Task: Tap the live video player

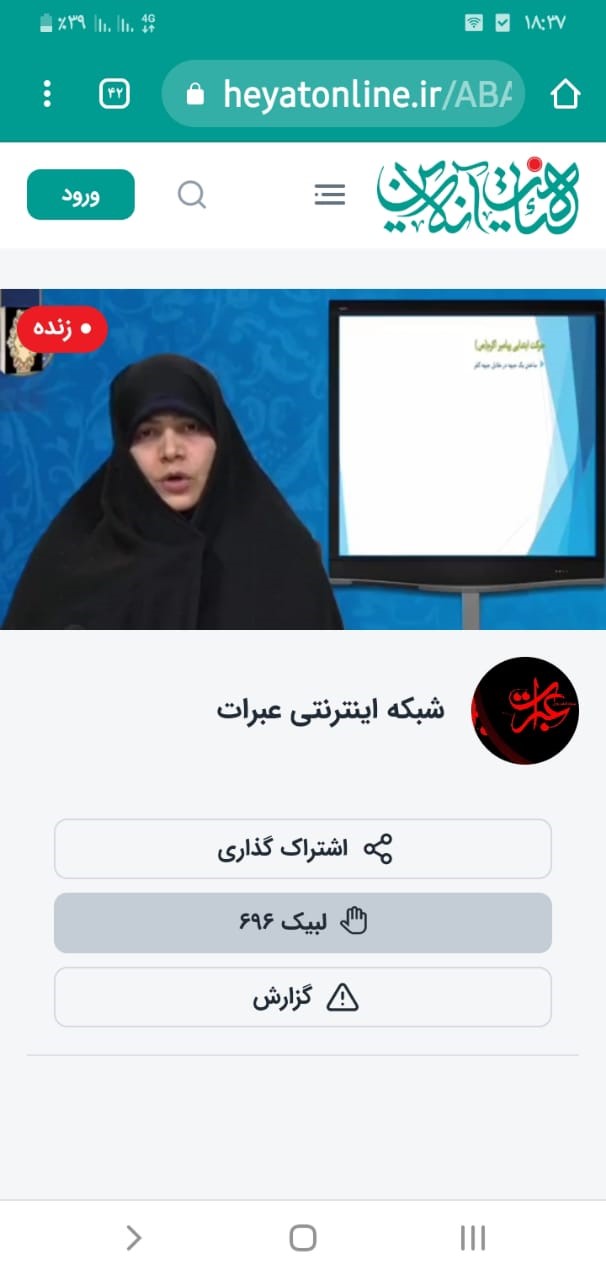Action: point(303,459)
